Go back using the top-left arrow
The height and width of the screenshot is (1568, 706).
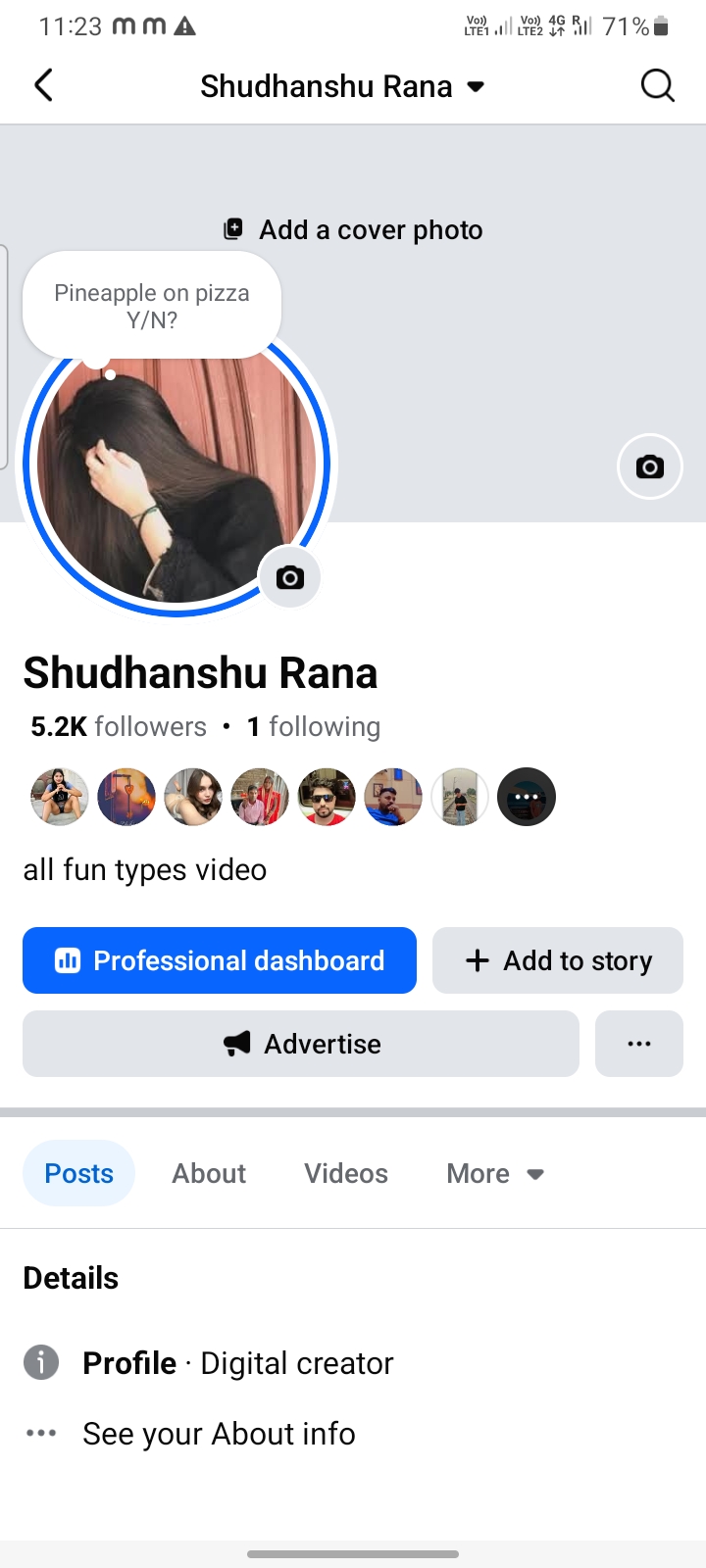pyautogui.click(x=44, y=86)
